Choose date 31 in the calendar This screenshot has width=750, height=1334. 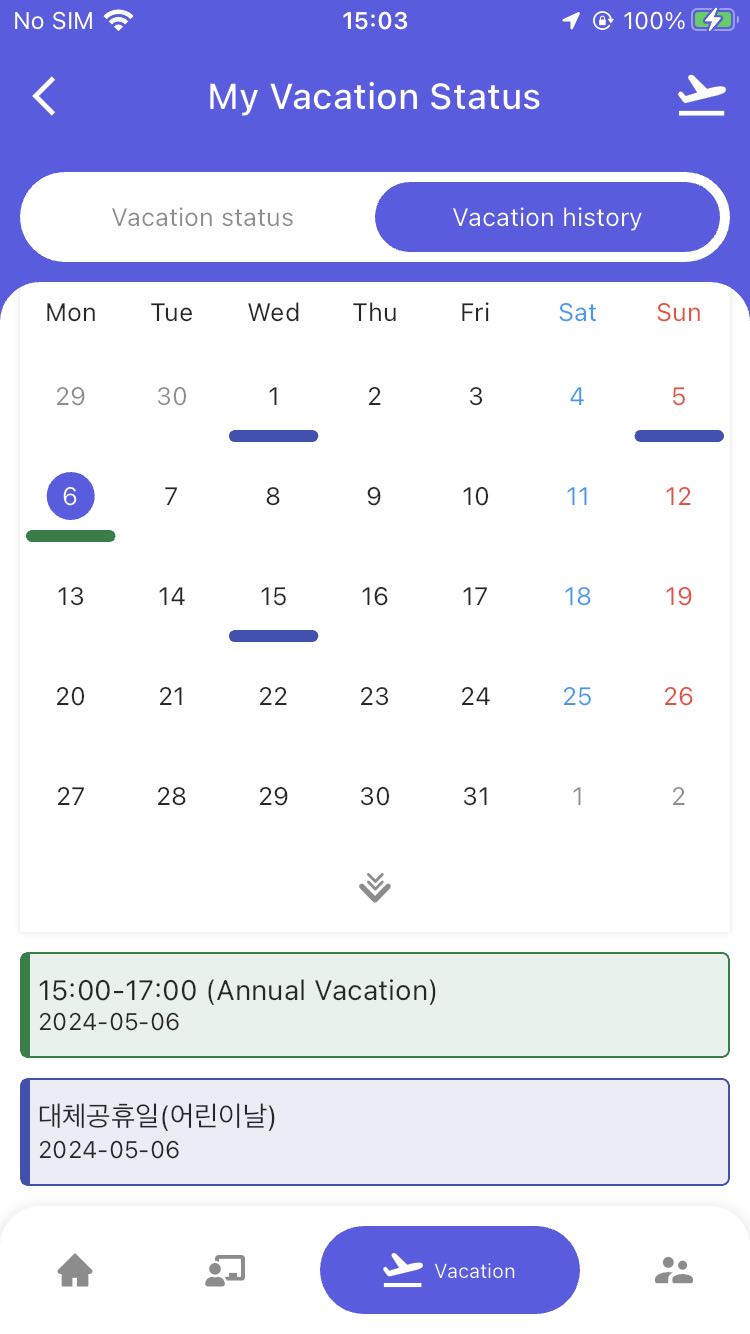(x=475, y=797)
